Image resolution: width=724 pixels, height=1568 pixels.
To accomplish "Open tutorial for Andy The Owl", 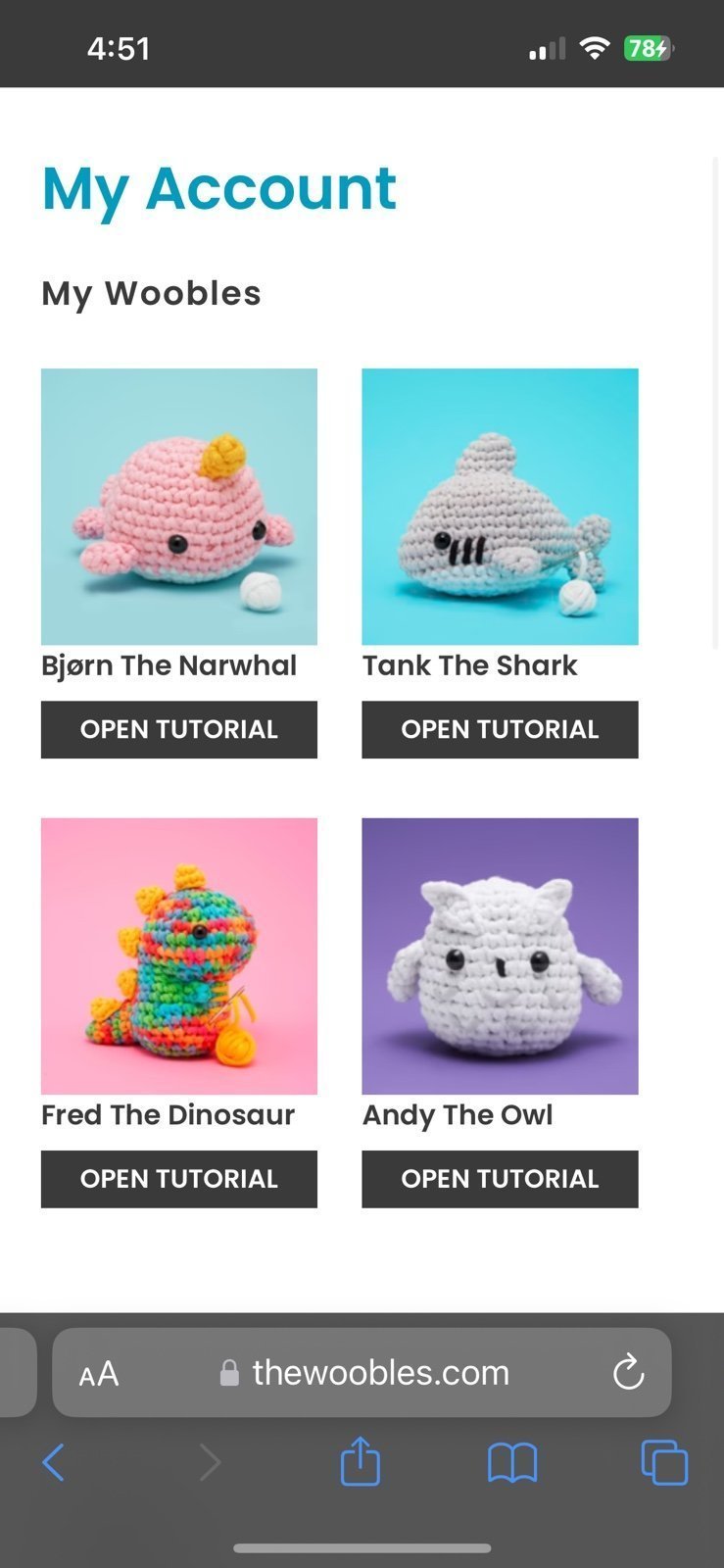I will [500, 1179].
